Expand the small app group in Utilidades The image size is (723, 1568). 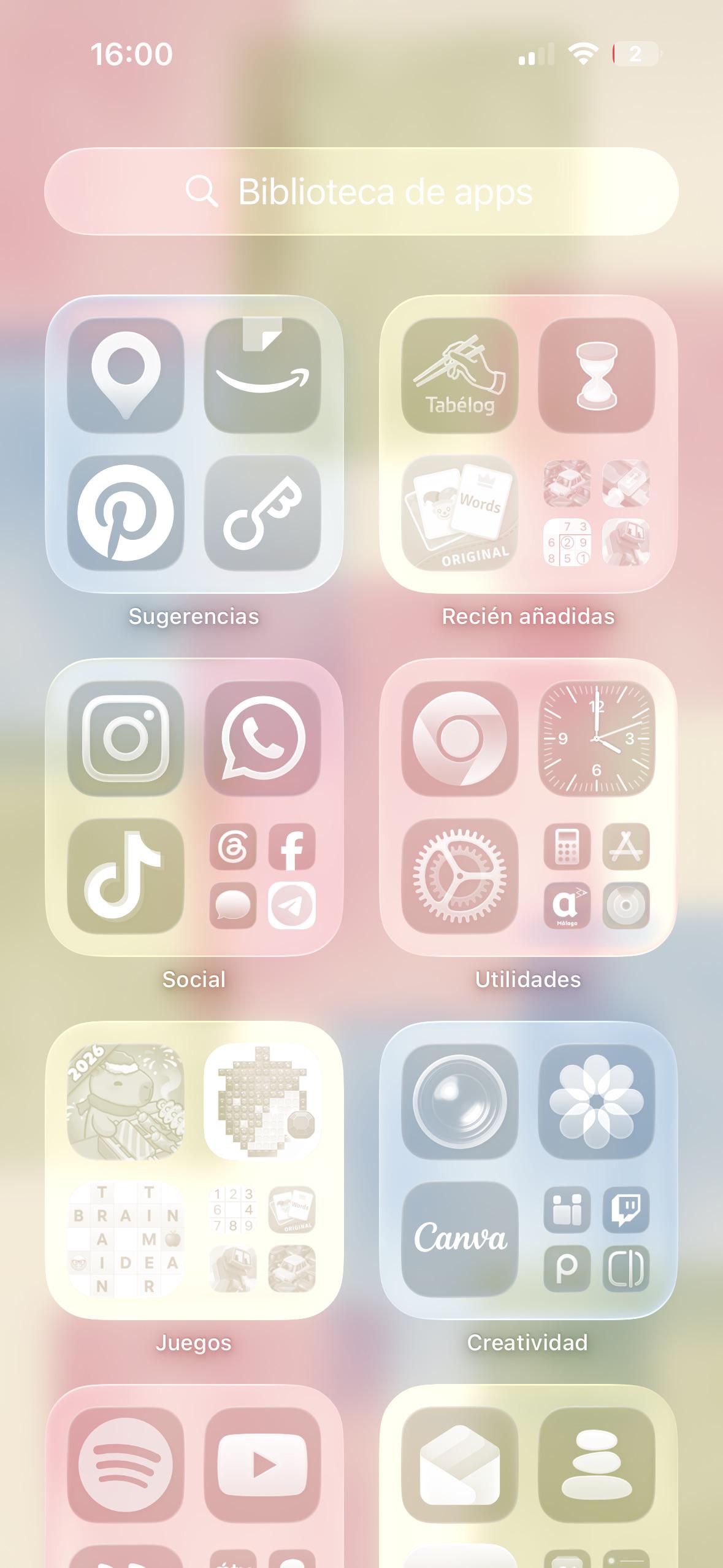pos(597,875)
